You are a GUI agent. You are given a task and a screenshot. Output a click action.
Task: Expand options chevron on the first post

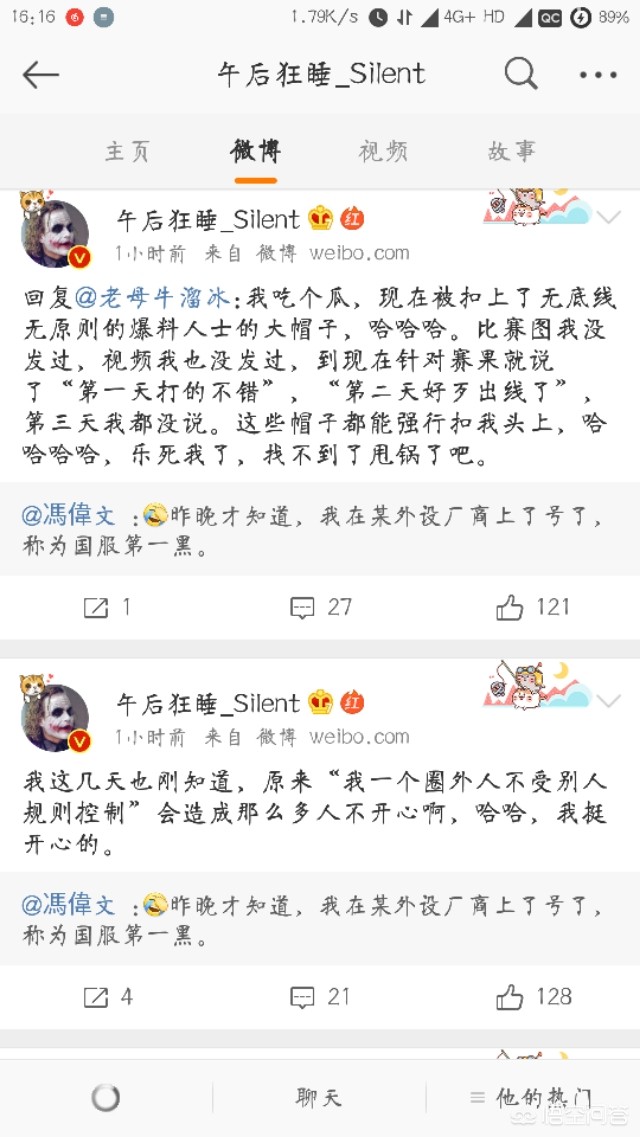[609, 217]
